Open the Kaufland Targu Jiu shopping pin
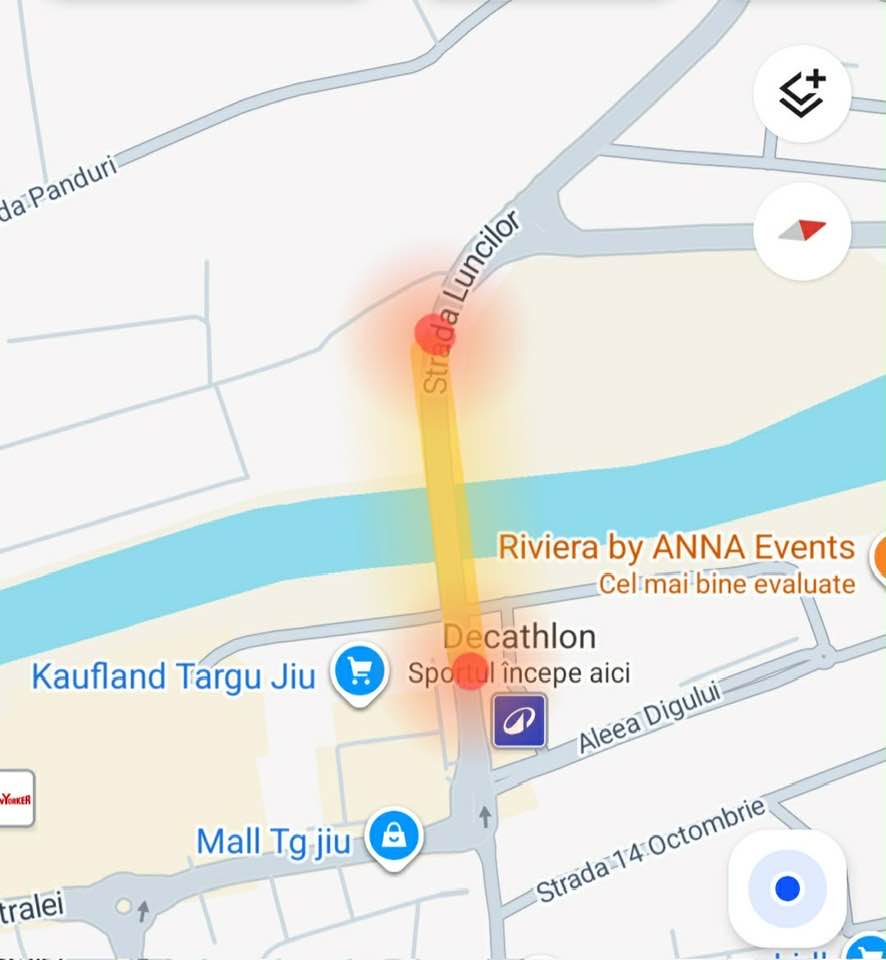 [x=360, y=673]
